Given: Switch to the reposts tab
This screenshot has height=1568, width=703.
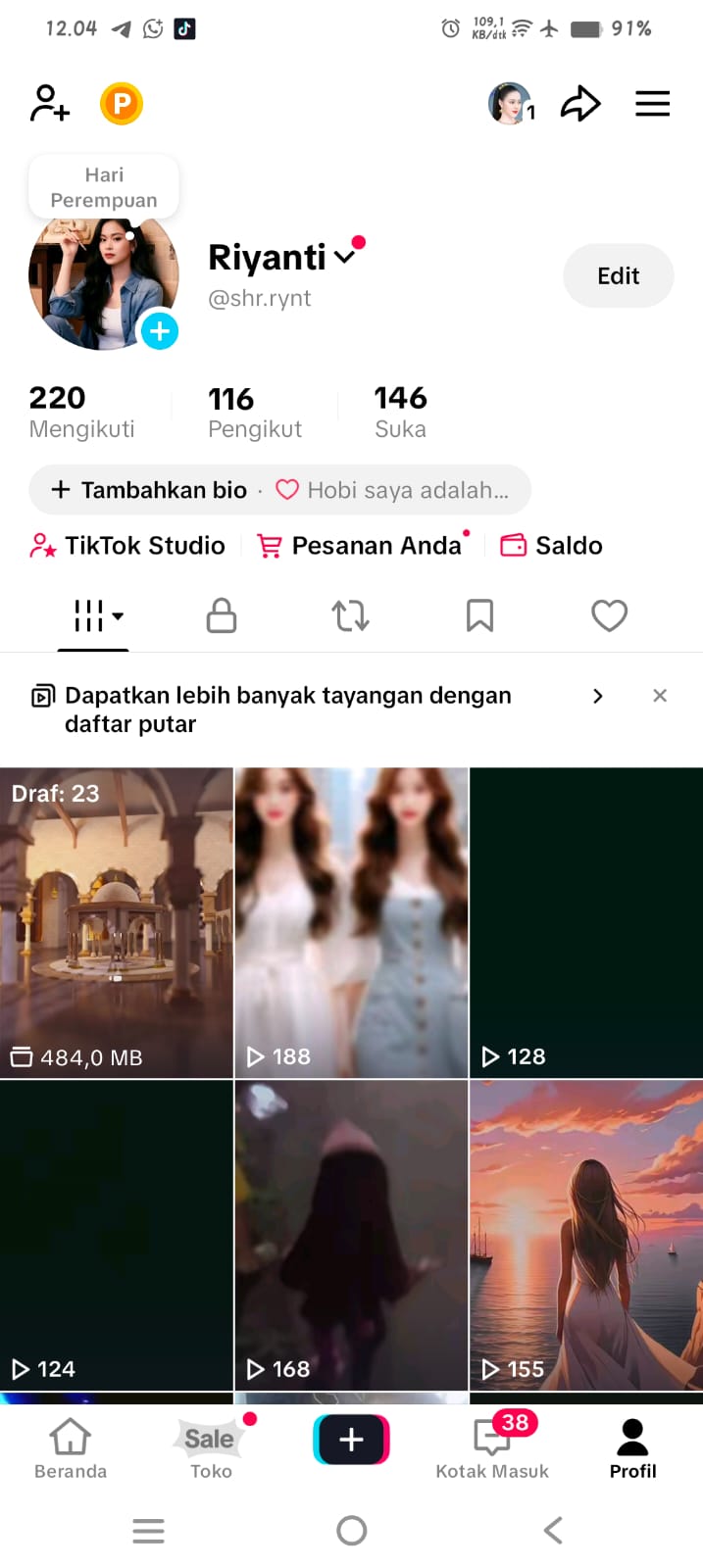Looking at the screenshot, I should (x=350, y=616).
